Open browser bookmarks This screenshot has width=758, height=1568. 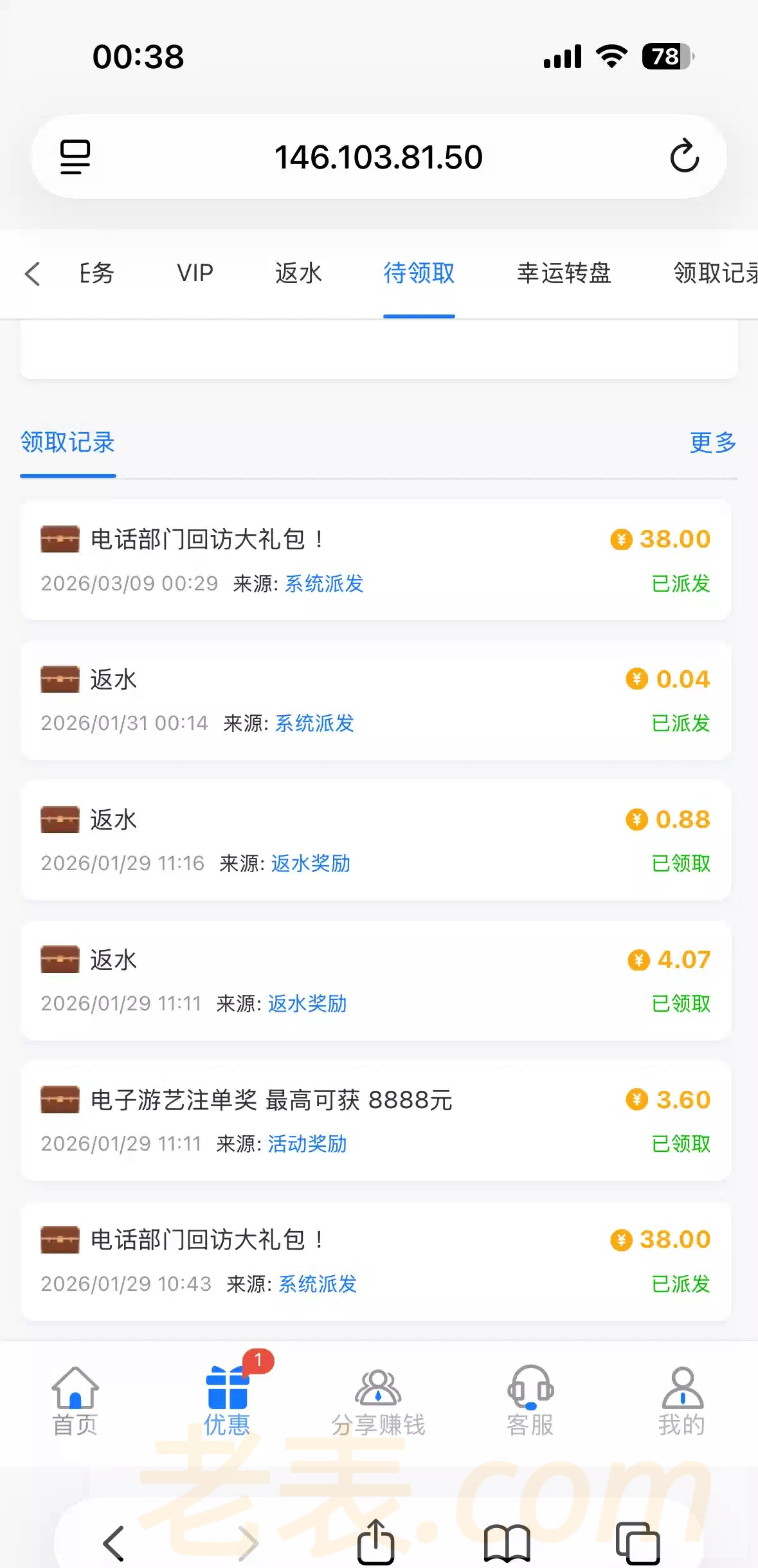click(507, 1542)
